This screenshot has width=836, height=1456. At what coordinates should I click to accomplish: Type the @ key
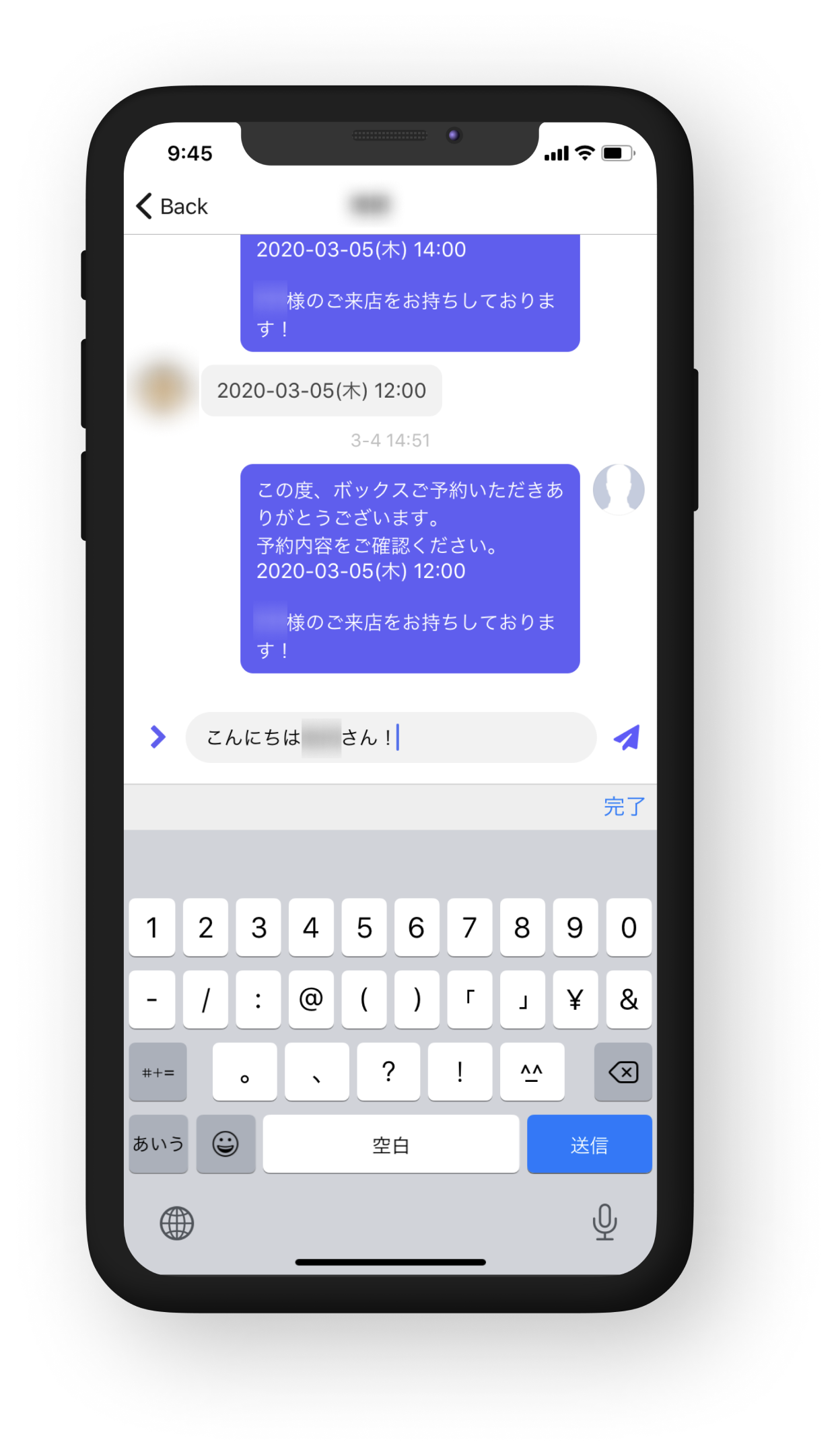tap(311, 1000)
